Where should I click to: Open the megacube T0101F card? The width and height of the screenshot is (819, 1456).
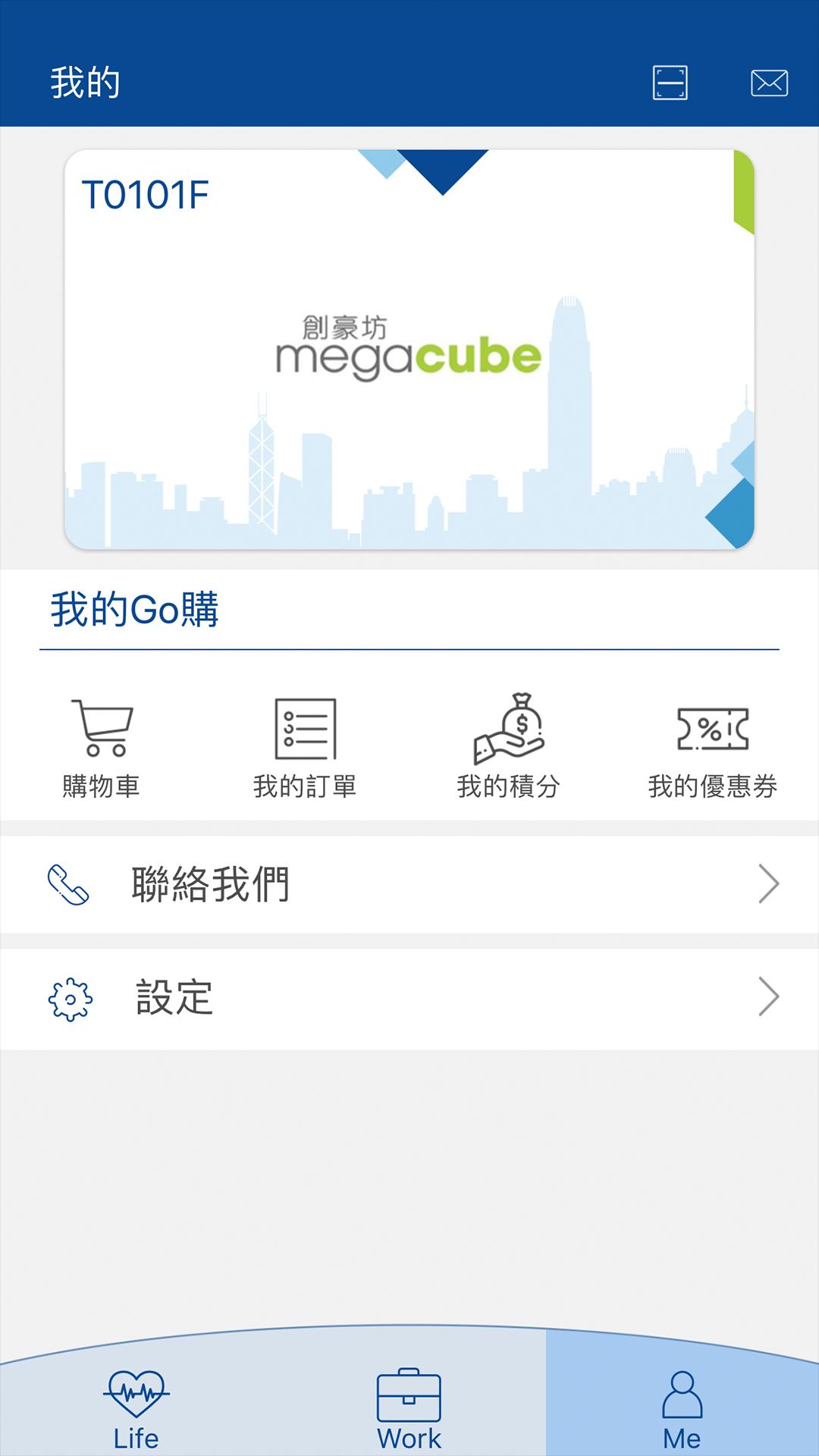tap(409, 349)
